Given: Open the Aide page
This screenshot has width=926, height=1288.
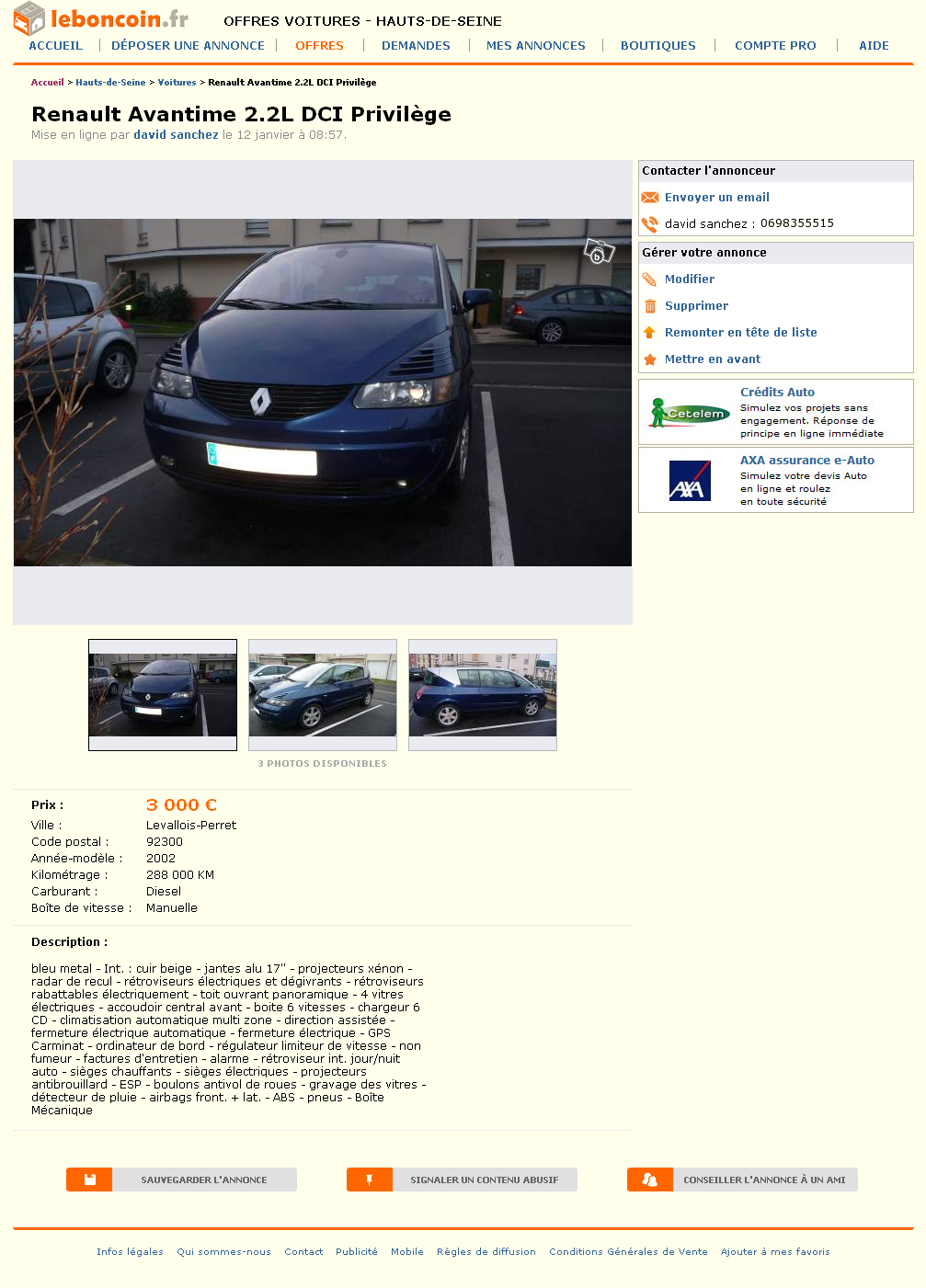Looking at the screenshot, I should click(874, 45).
